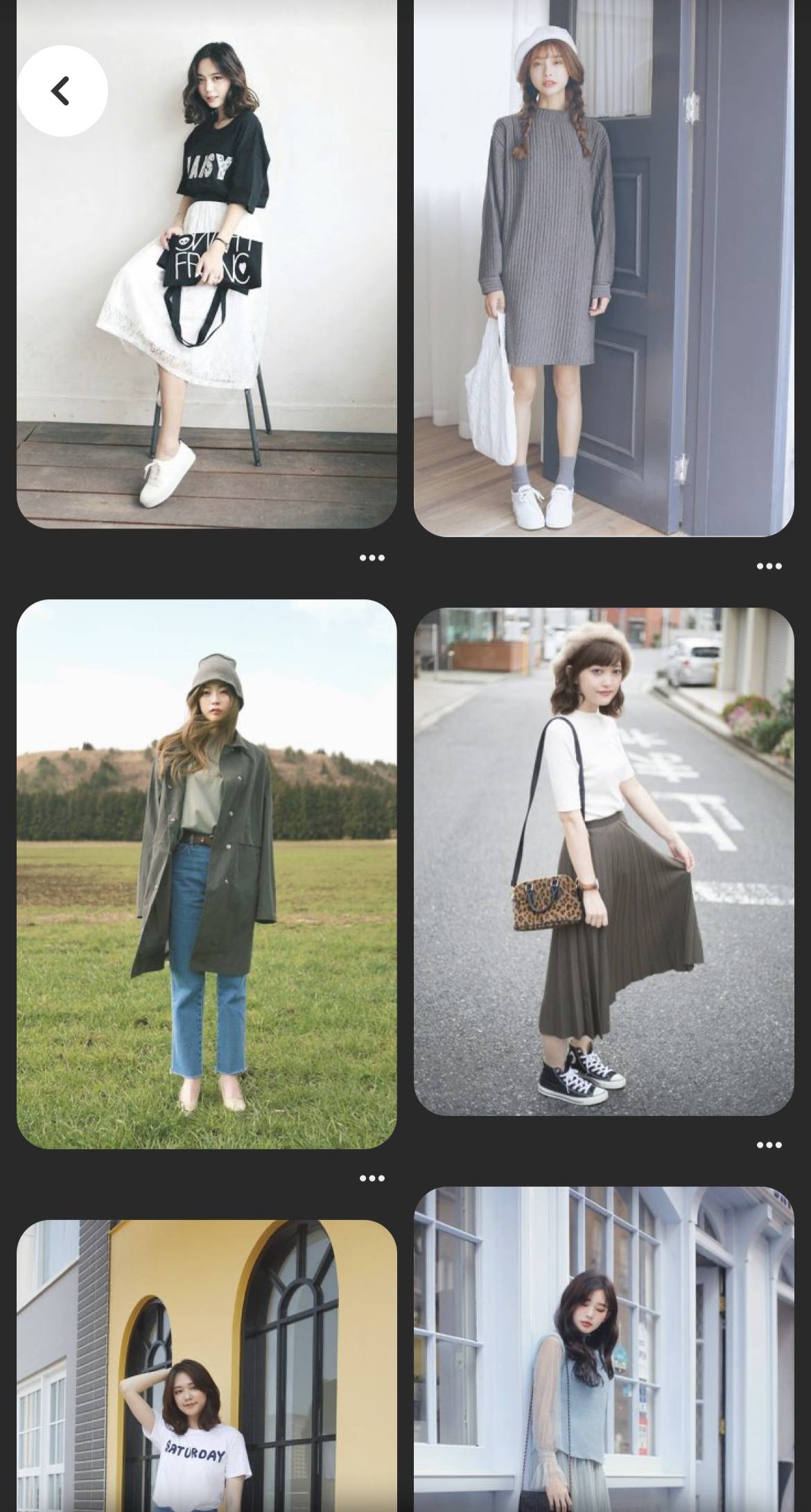Open the green coat and jeans pin
Viewport: 811px width, 1512px height.
tap(207, 874)
